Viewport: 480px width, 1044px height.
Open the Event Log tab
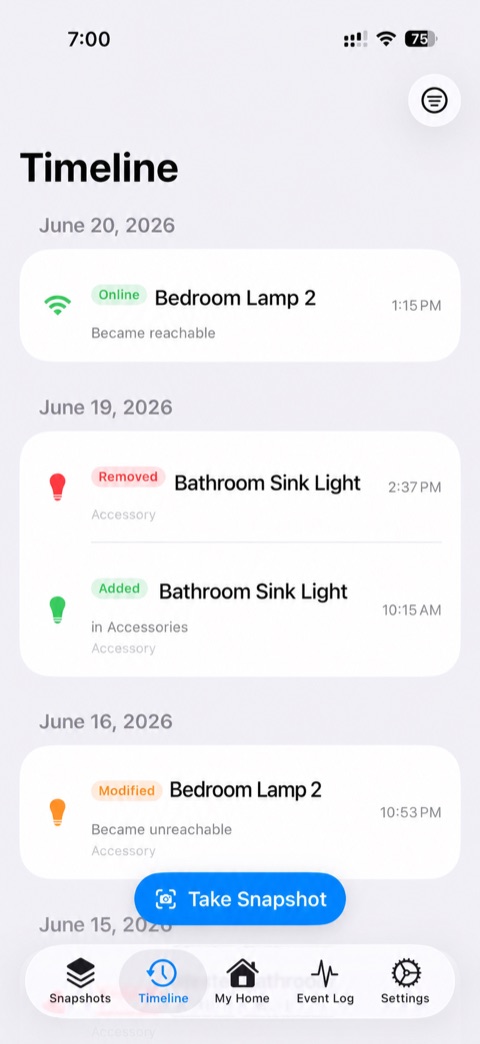coord(325,981)
